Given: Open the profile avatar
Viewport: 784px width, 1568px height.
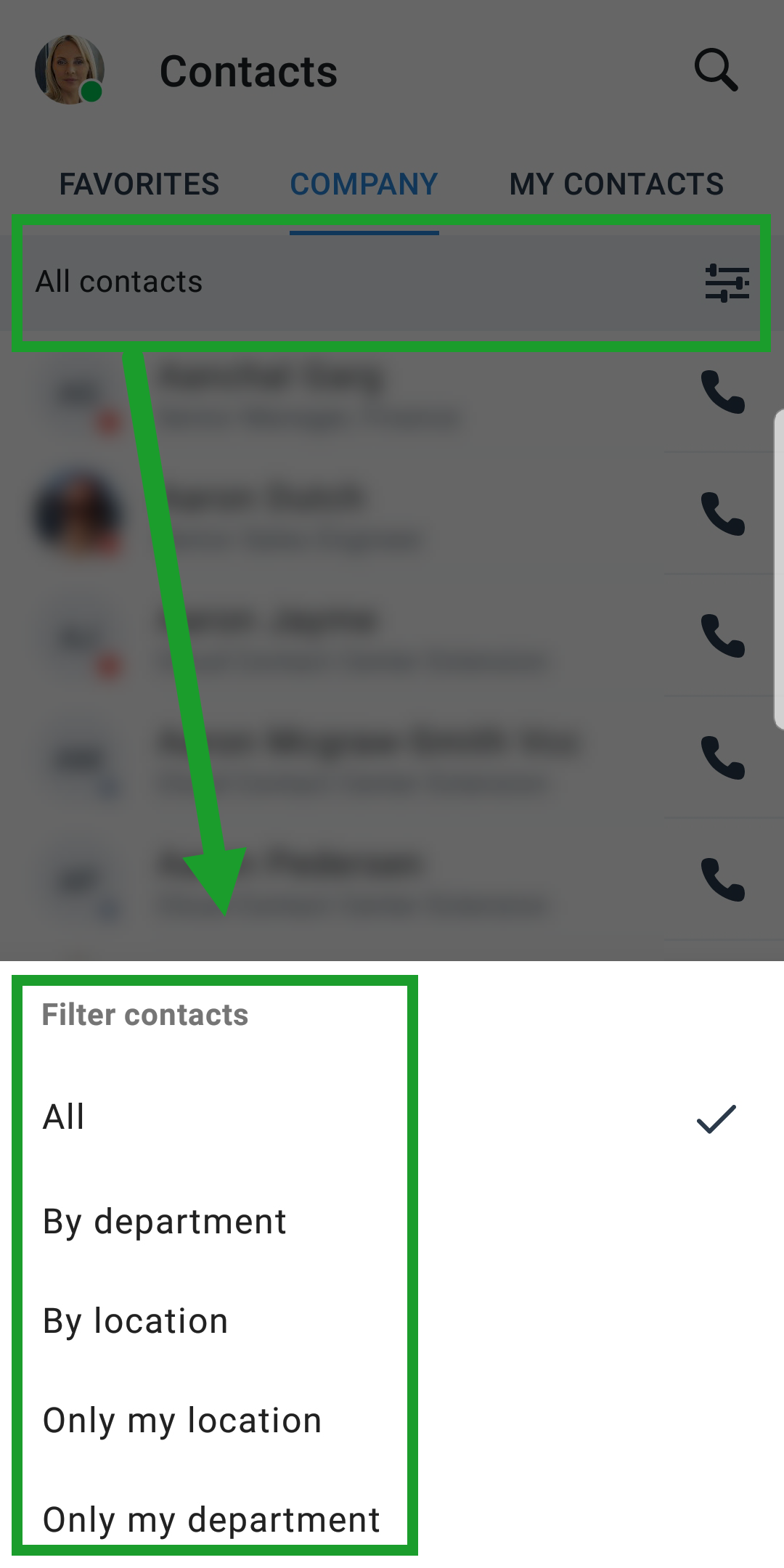Looking at the screenshot, I should point(70,70).
